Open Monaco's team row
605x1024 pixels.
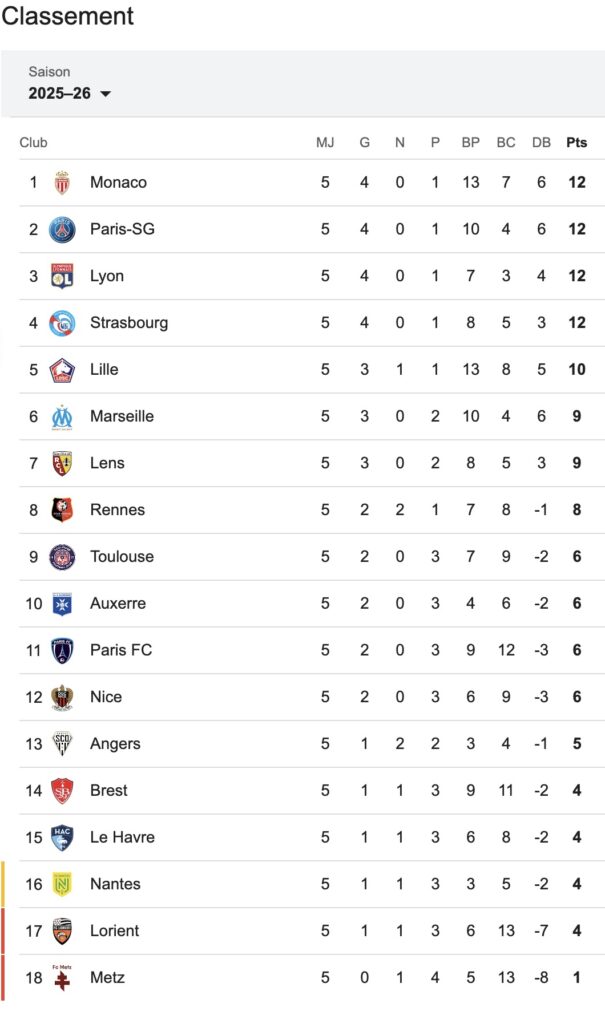[312, 182]
